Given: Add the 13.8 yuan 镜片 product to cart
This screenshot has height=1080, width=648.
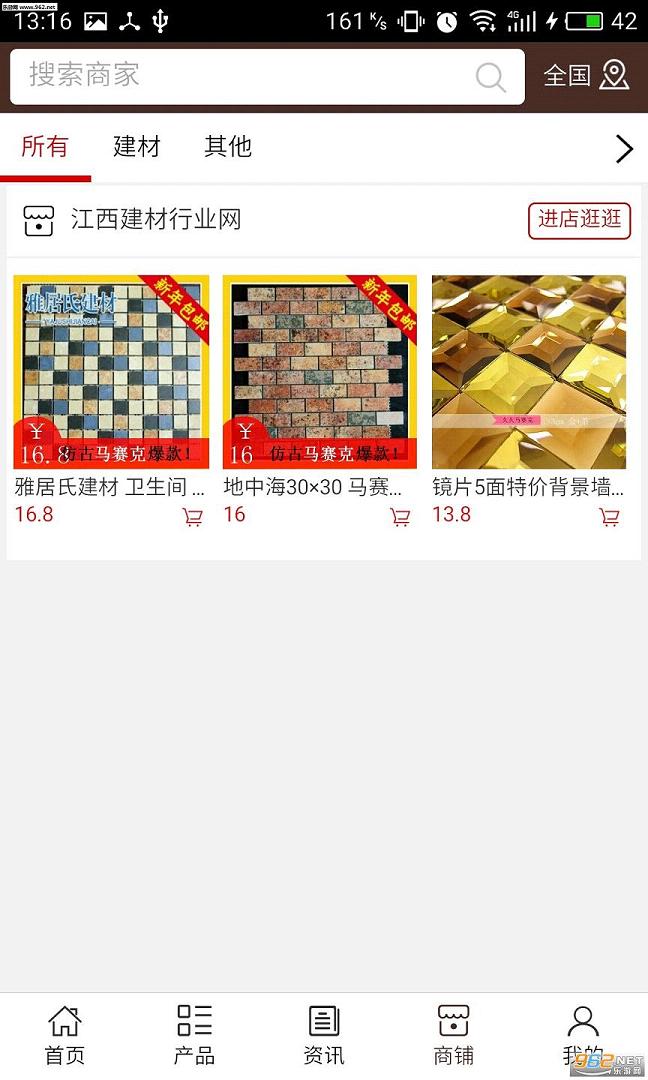Looking at the screenshot, I should point(609,517).
